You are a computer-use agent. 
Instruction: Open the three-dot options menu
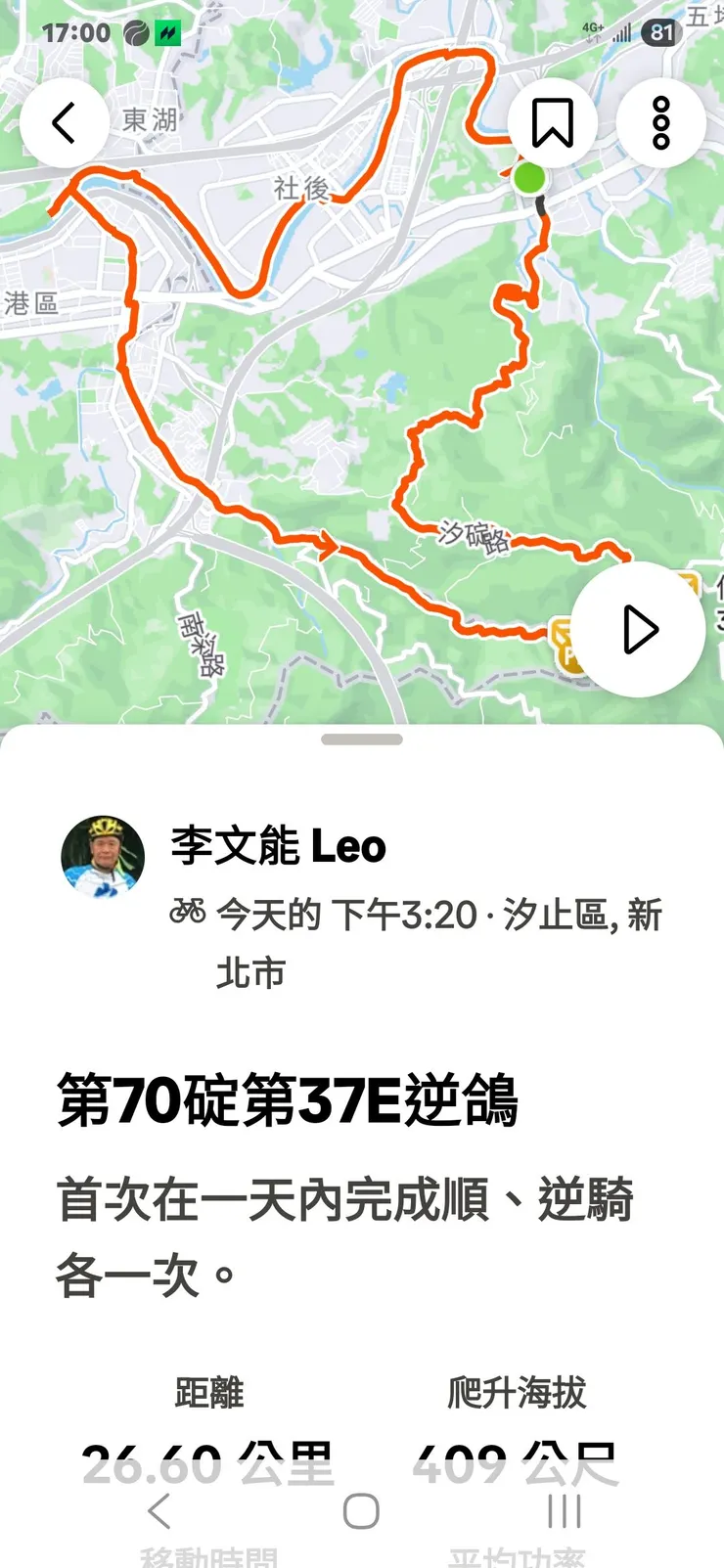click(x=660, y=122)
